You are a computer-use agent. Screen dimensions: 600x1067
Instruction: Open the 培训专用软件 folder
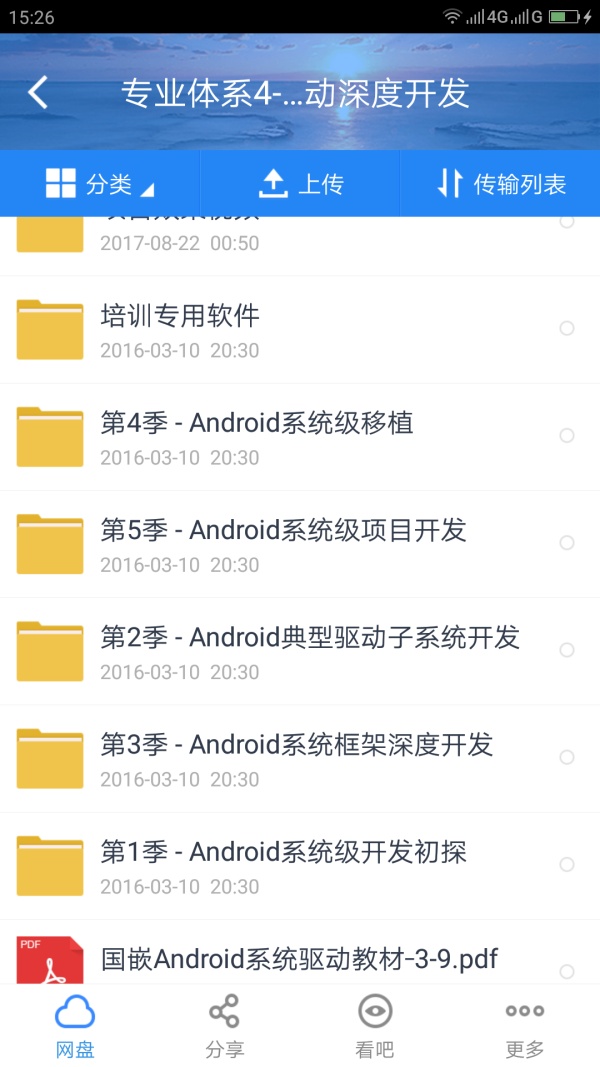click(x=180, y=329)
